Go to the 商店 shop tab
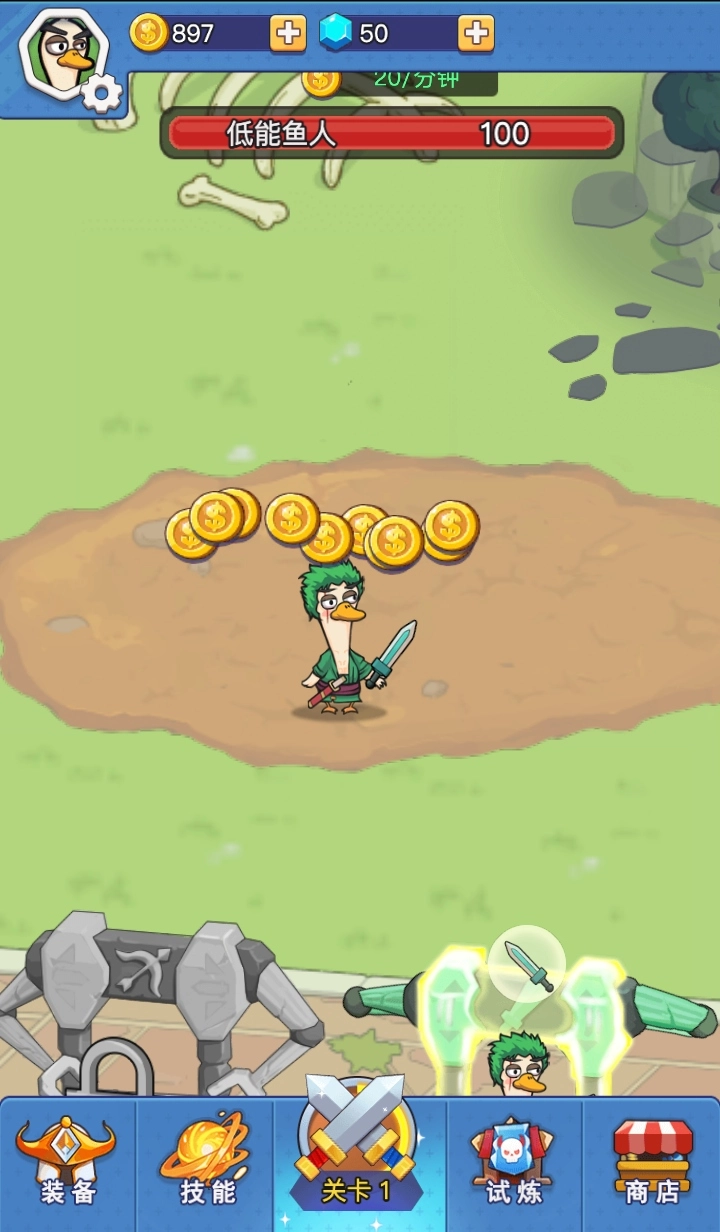This screenshot has height=1232, width=720. [x=652, y=1162]
